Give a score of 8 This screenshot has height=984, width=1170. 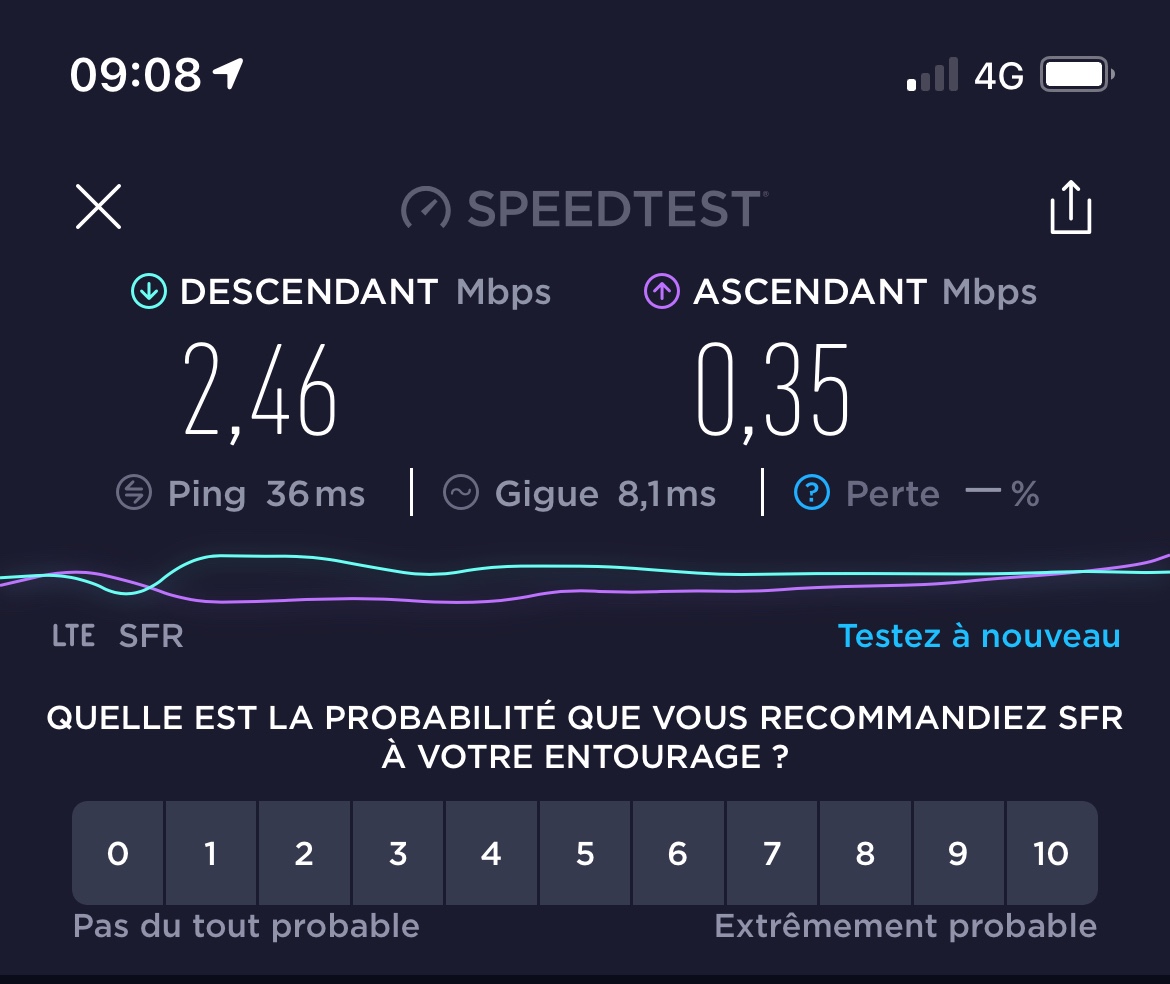coord(865,853)
